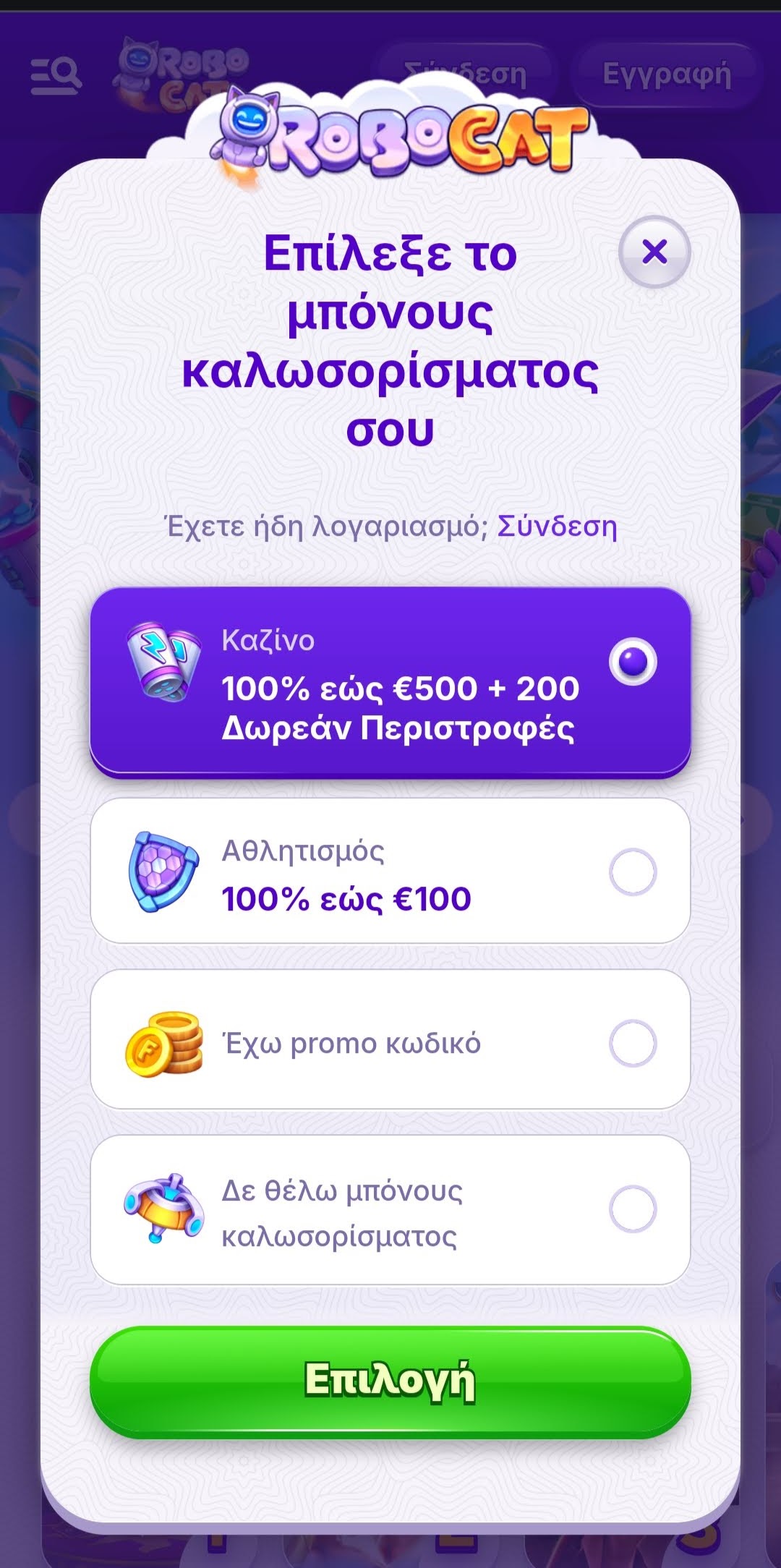Viewport: 781px width, 1568px height.
Task: Confirm with the green Επιλογή button
Action: pos(390,1380)
